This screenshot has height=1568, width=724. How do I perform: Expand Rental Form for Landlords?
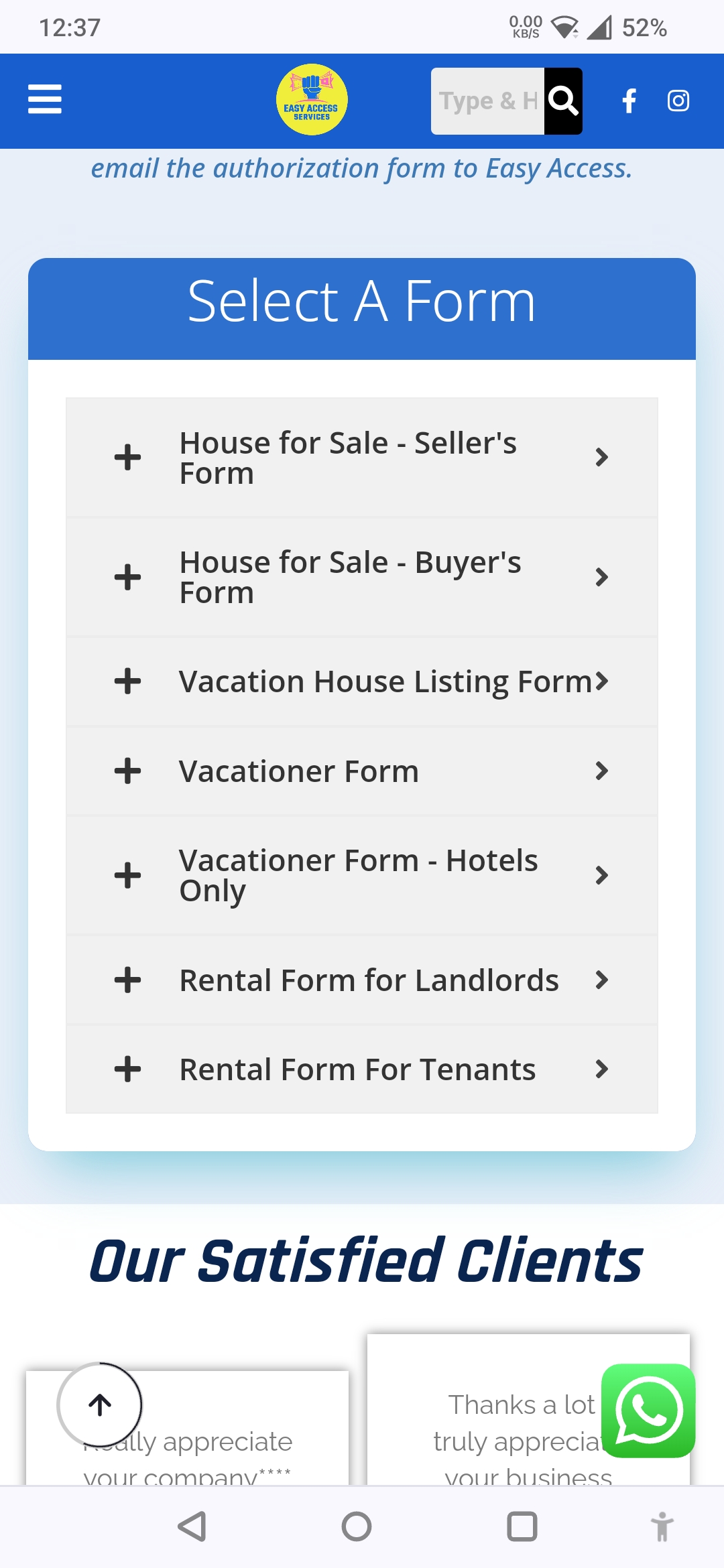click(x=362, y=980)
